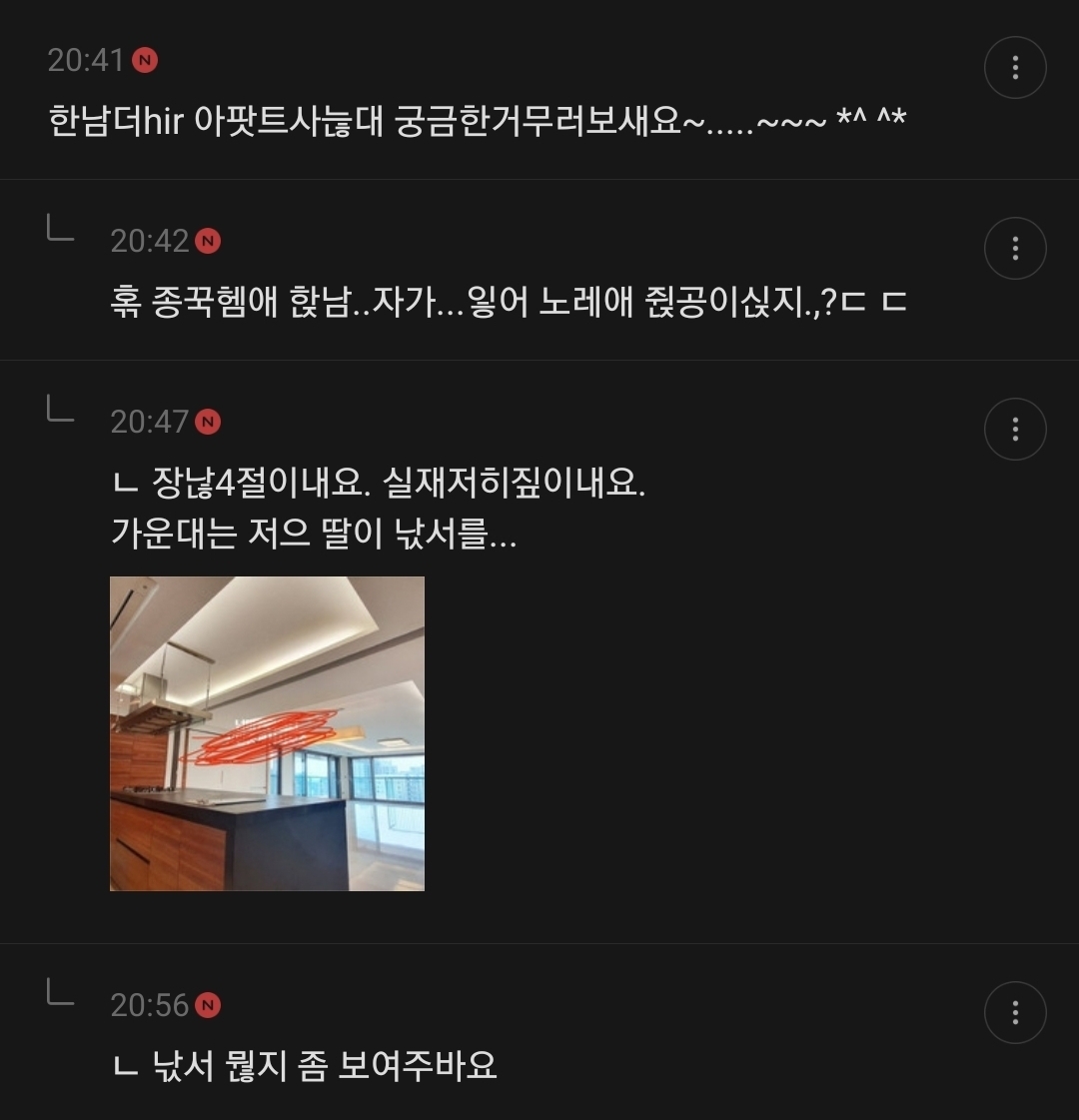The height and width of the screenshot is (1120, 1079).
Task: Open the options menu for the 20:56 reply
Action: tap(1016, 1012)
